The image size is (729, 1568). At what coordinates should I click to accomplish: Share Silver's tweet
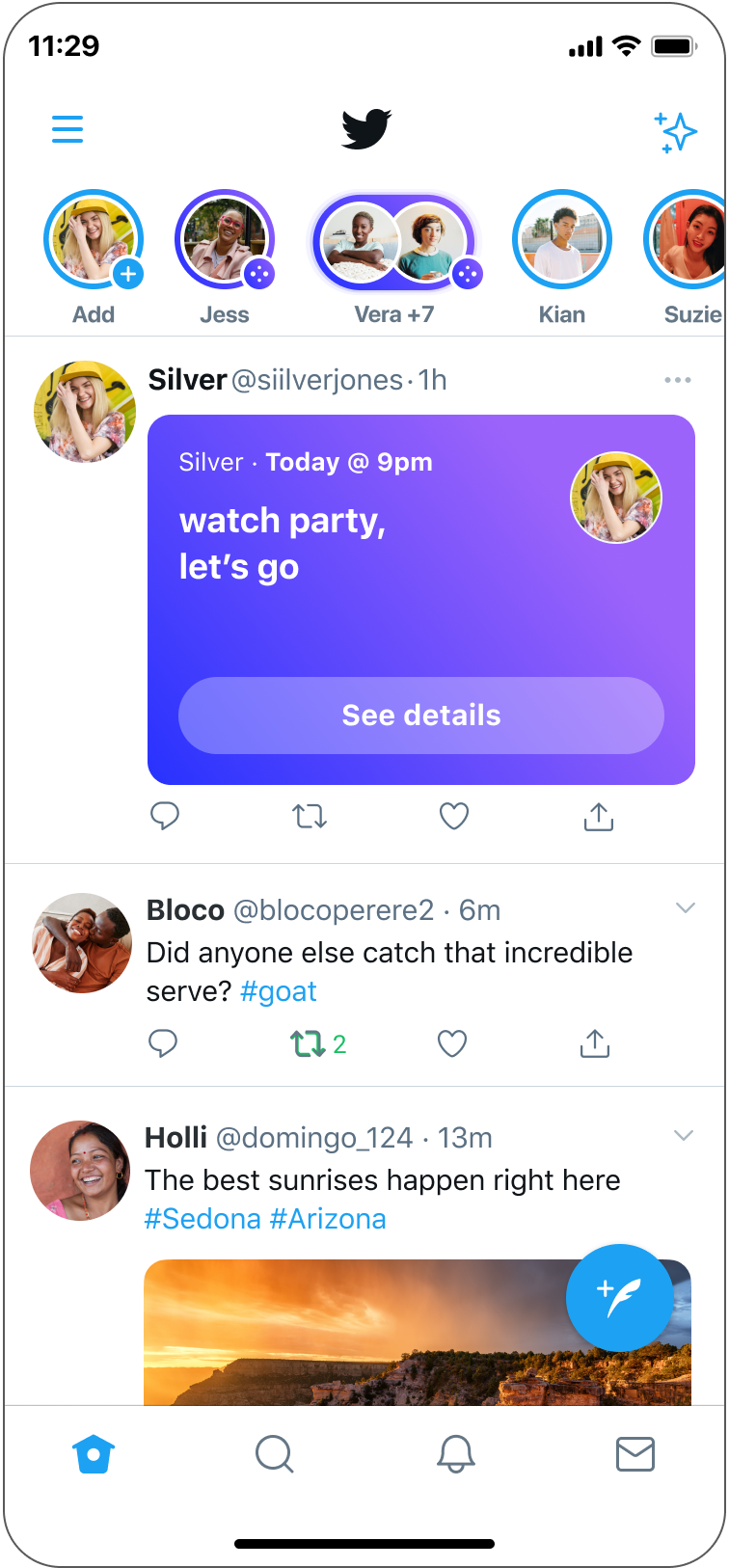(599, 817)
